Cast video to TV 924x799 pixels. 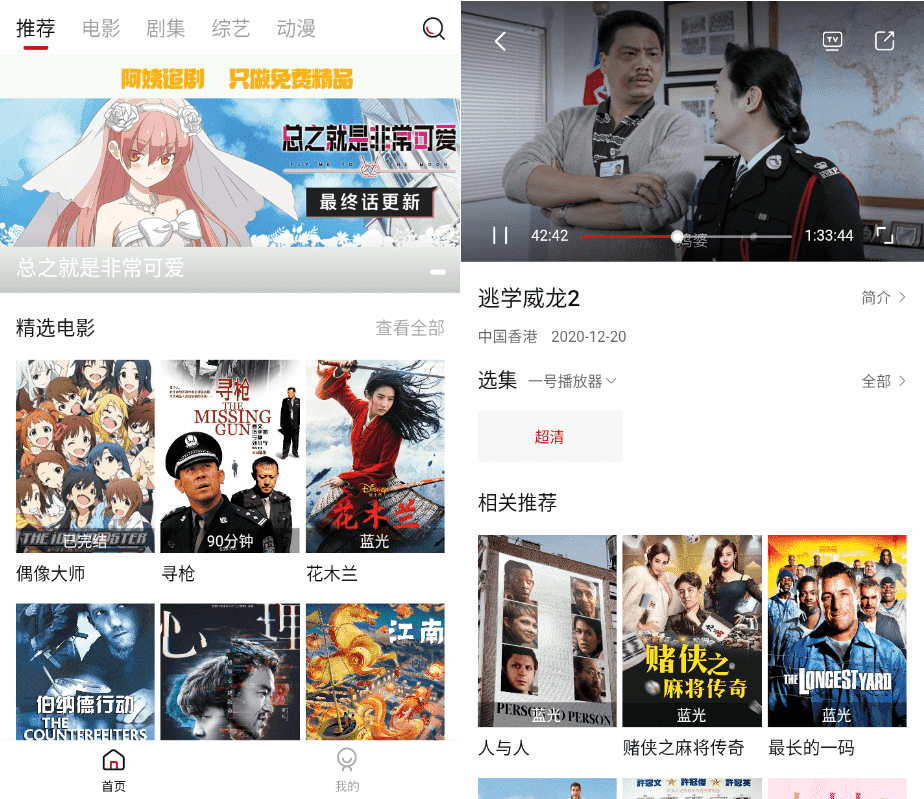pyautogui.click(x=832, y=41)
